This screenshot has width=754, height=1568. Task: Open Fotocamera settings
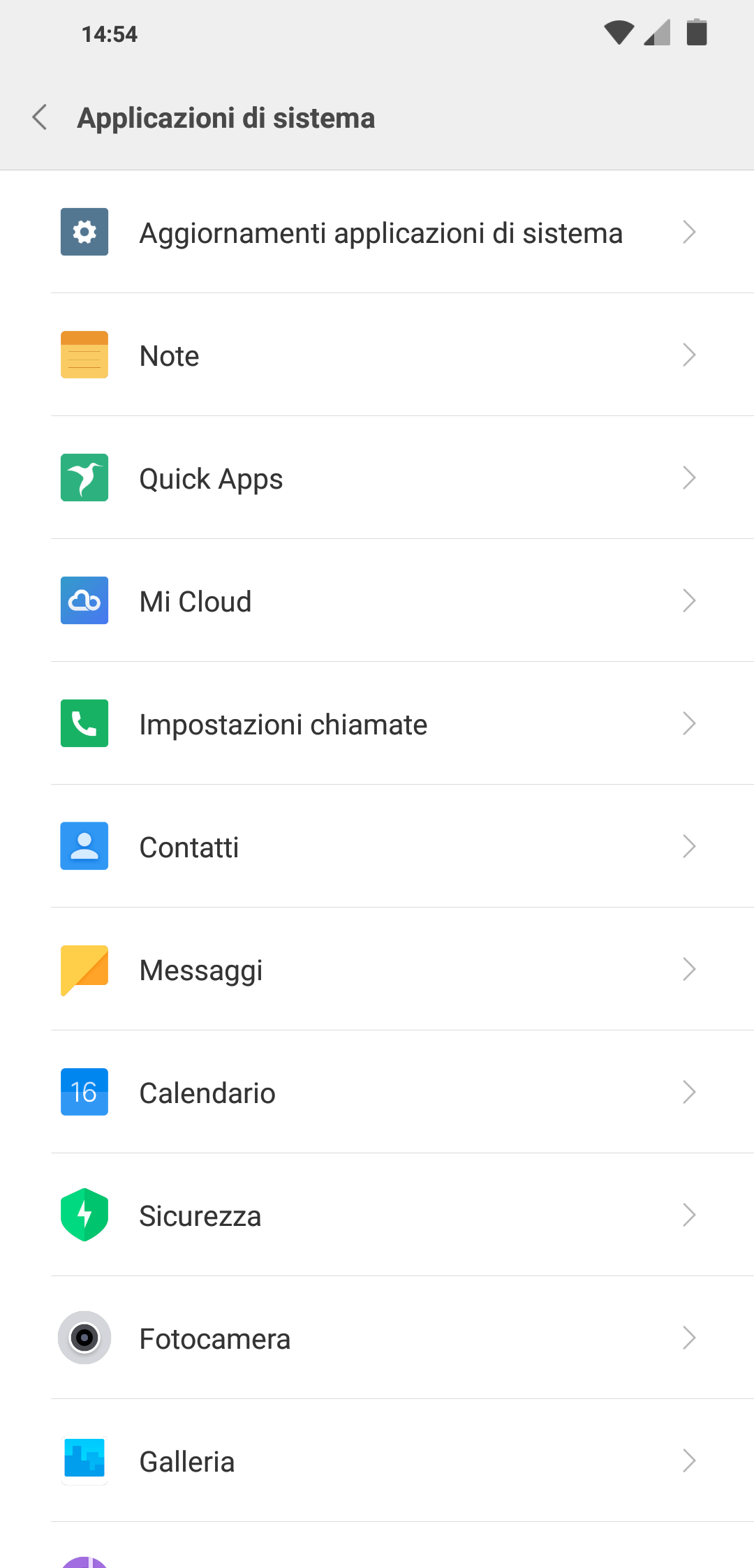click(x=377, y=1338)
